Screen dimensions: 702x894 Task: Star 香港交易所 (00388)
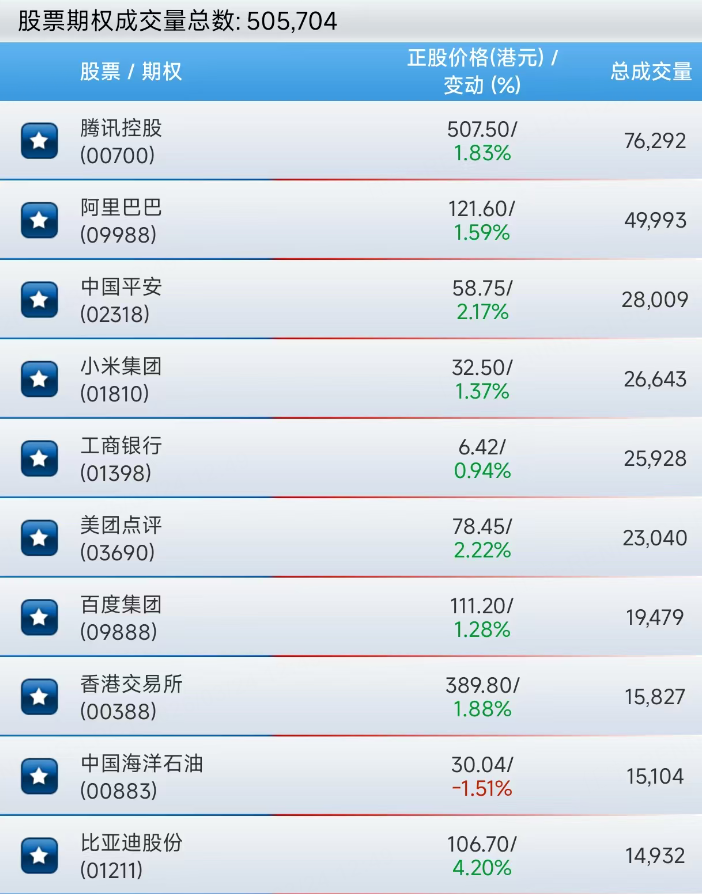[x=39, y=696]
